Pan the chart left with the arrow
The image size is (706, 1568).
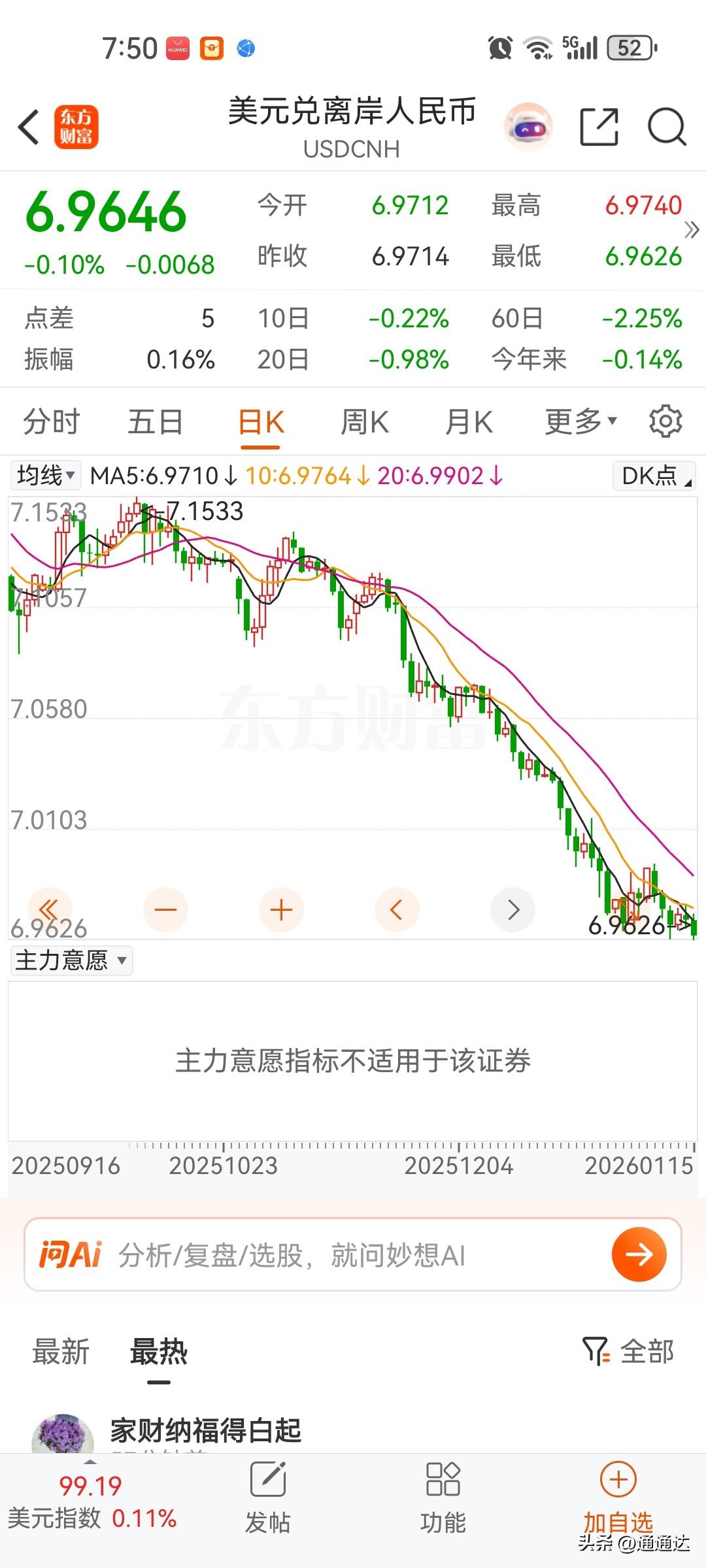click(x=397, y=909)
